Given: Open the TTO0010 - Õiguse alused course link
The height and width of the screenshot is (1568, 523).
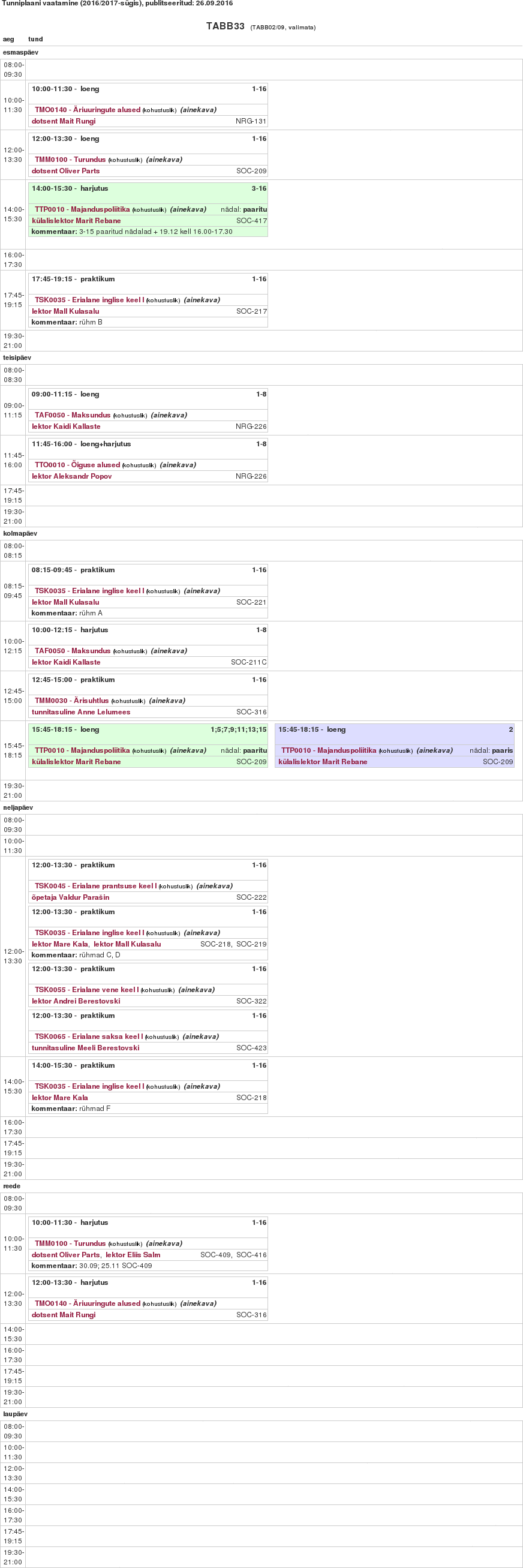Looking at the screenshot, I should [77, 465].
